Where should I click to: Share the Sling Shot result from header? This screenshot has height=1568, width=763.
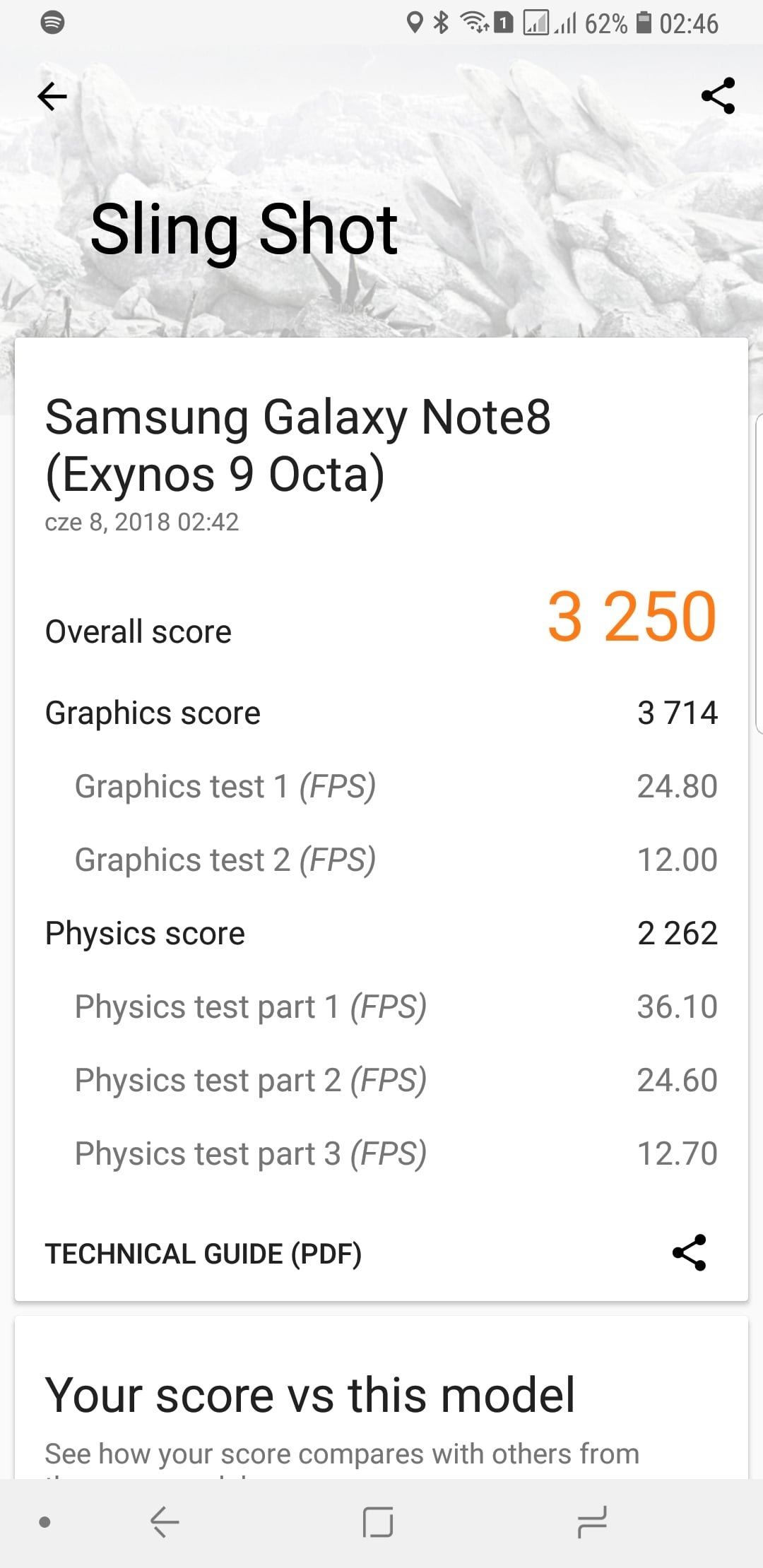tap(718, 95)
